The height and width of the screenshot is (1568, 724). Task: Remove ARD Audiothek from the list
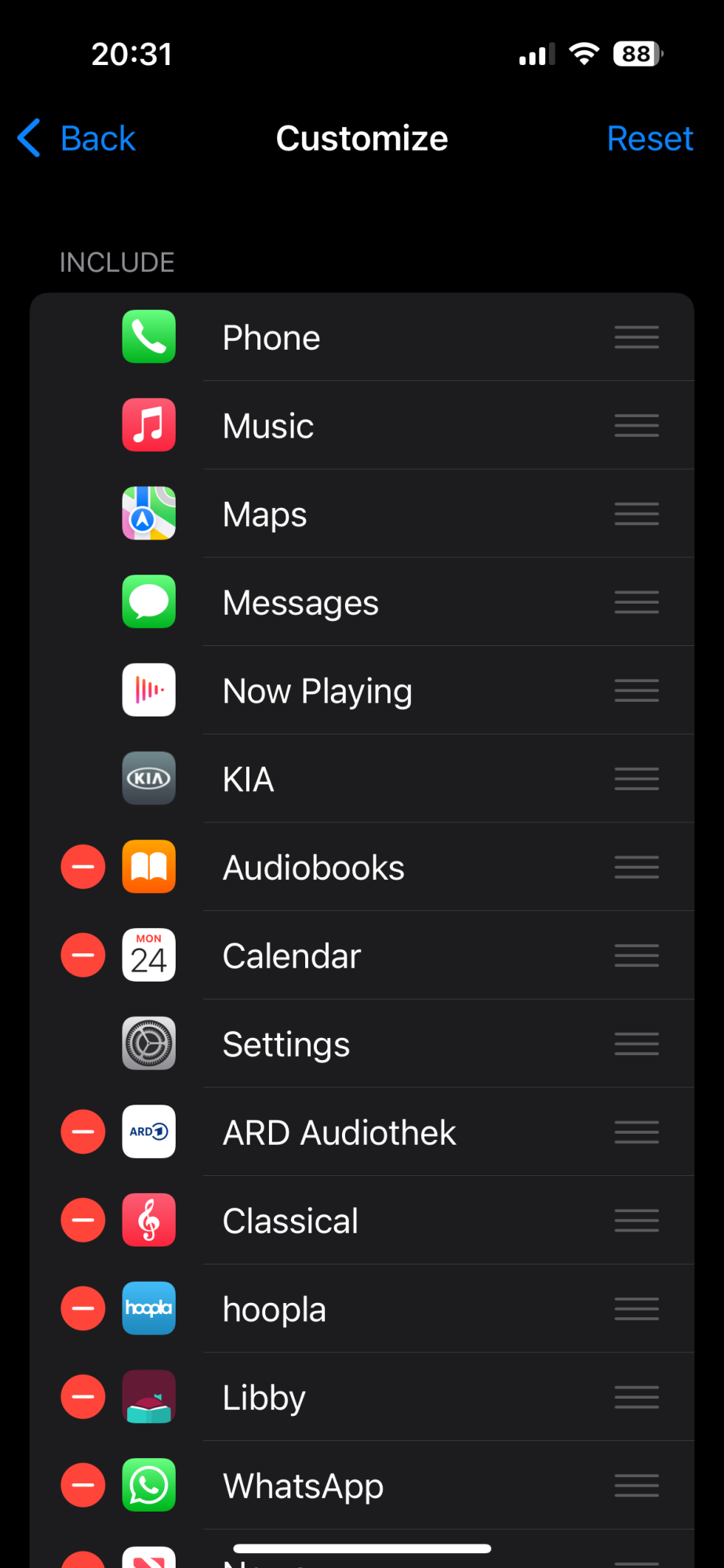(x=83, y=1132)
